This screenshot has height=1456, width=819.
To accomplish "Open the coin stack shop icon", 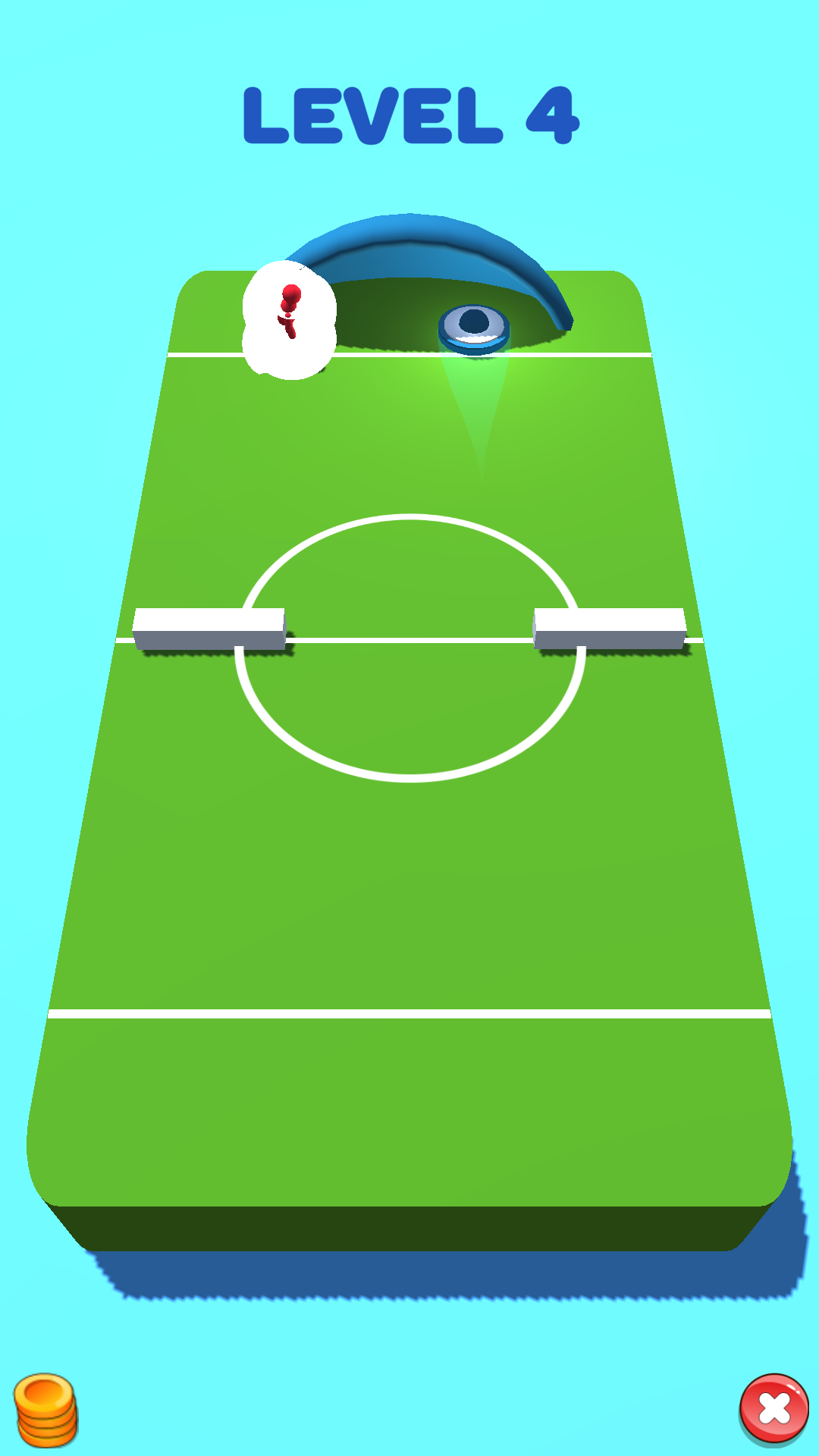I will pos(45,1410).
